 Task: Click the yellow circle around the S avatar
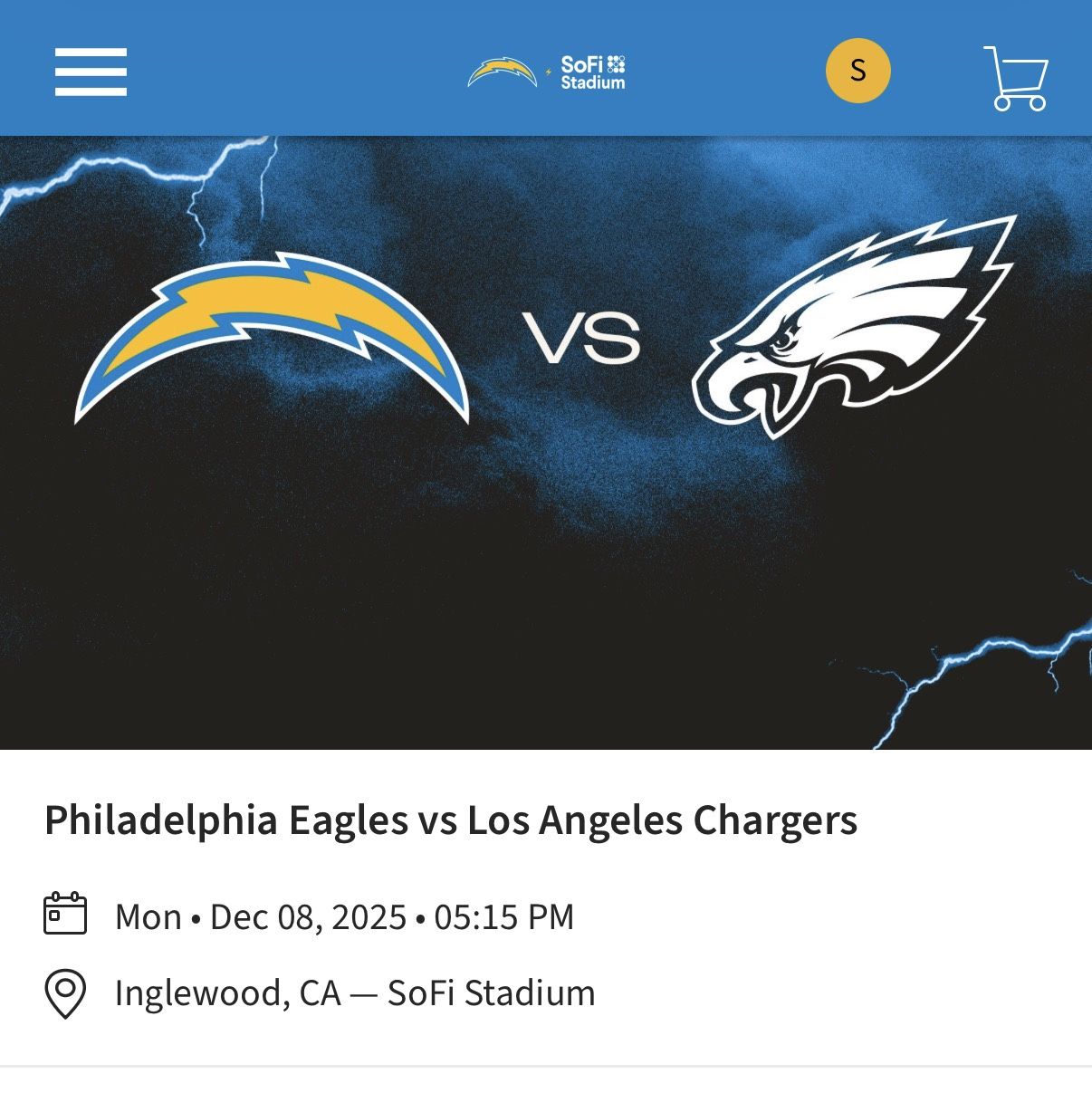pyautogui.click(x=857, y=69)
